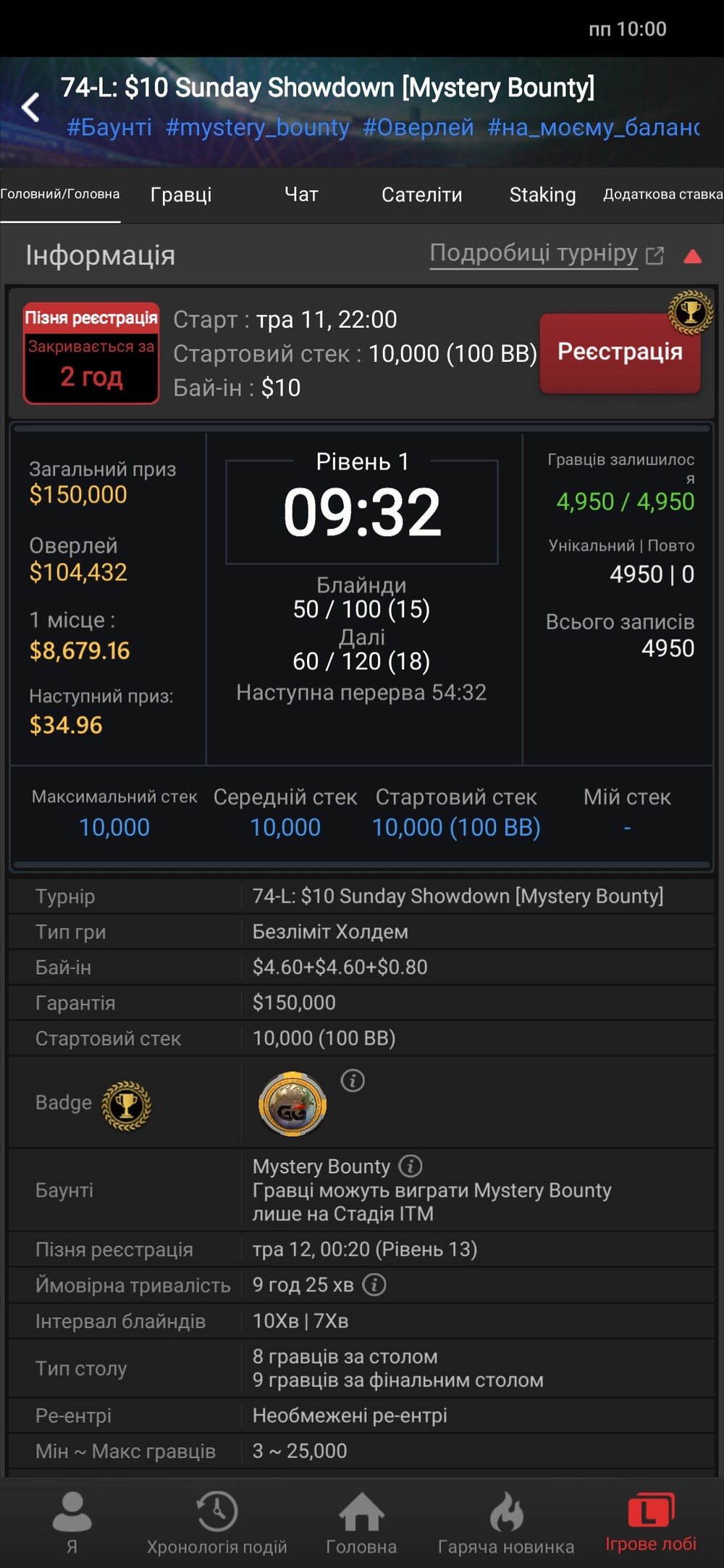This screenshot has height=1568, width=724.
Task: Tap the #Оверлей hashtag
Action: [x=418, y=127]
